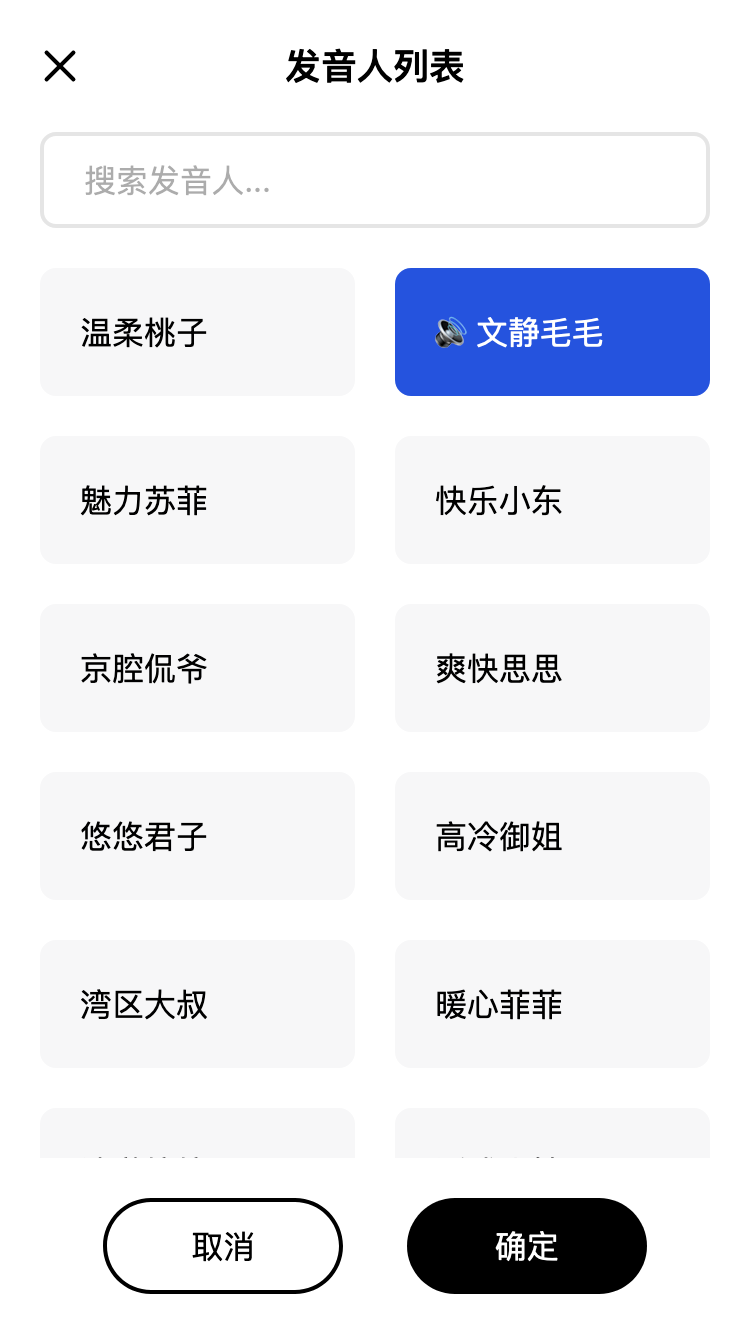750x1334 pixels.
Task: Choose the 暖心菲菲 voice
Action: [552, 1004]
